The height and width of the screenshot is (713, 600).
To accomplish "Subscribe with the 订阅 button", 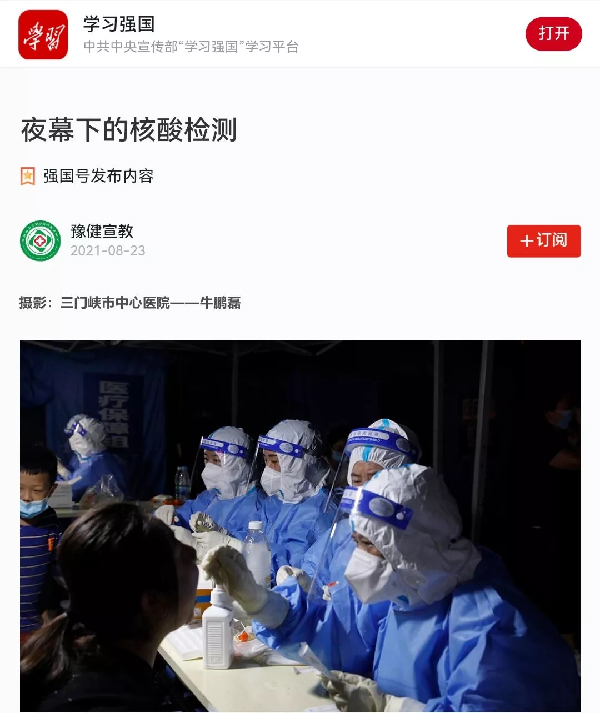I will [543, 241].
